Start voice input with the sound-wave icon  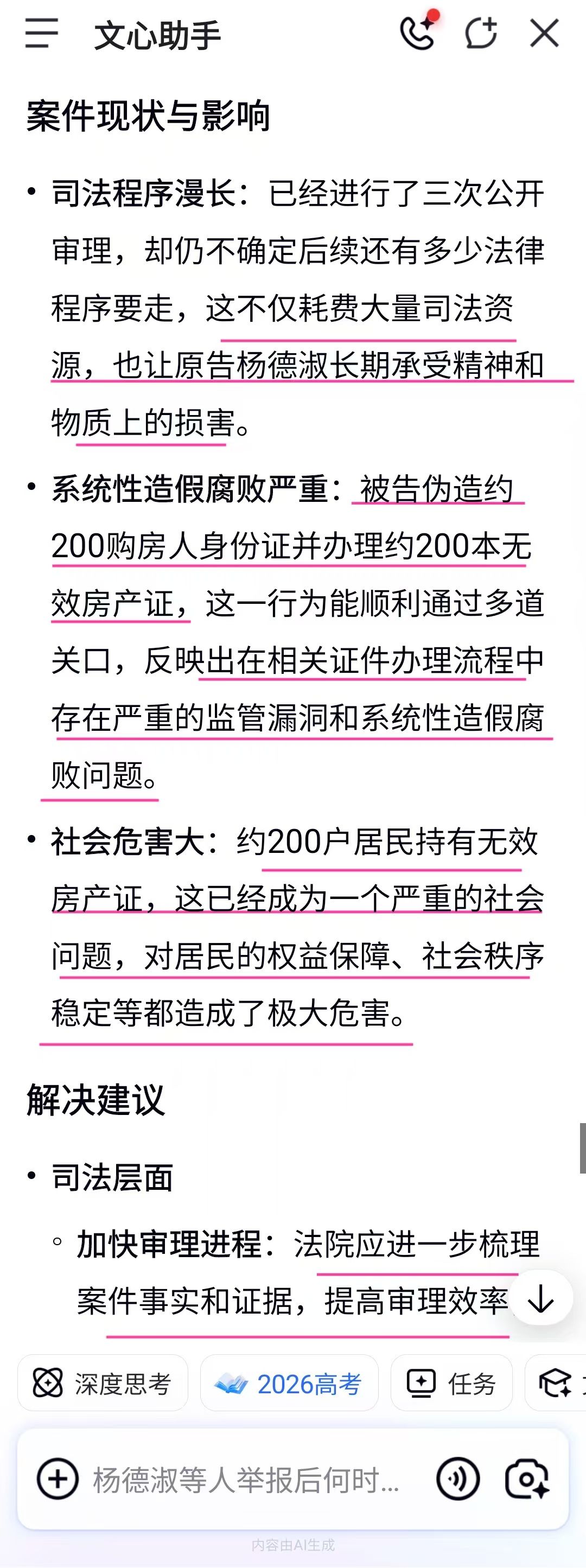(457, 1480)
